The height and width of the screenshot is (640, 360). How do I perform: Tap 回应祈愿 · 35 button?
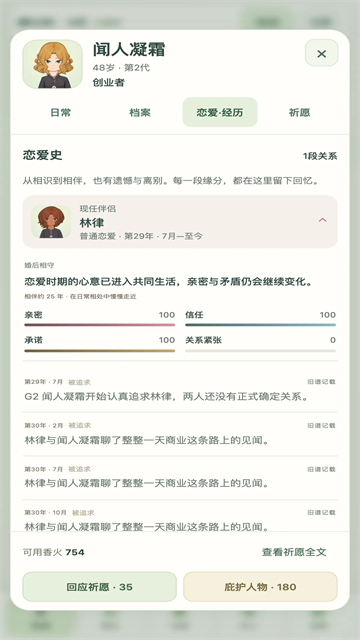point(100,587)
